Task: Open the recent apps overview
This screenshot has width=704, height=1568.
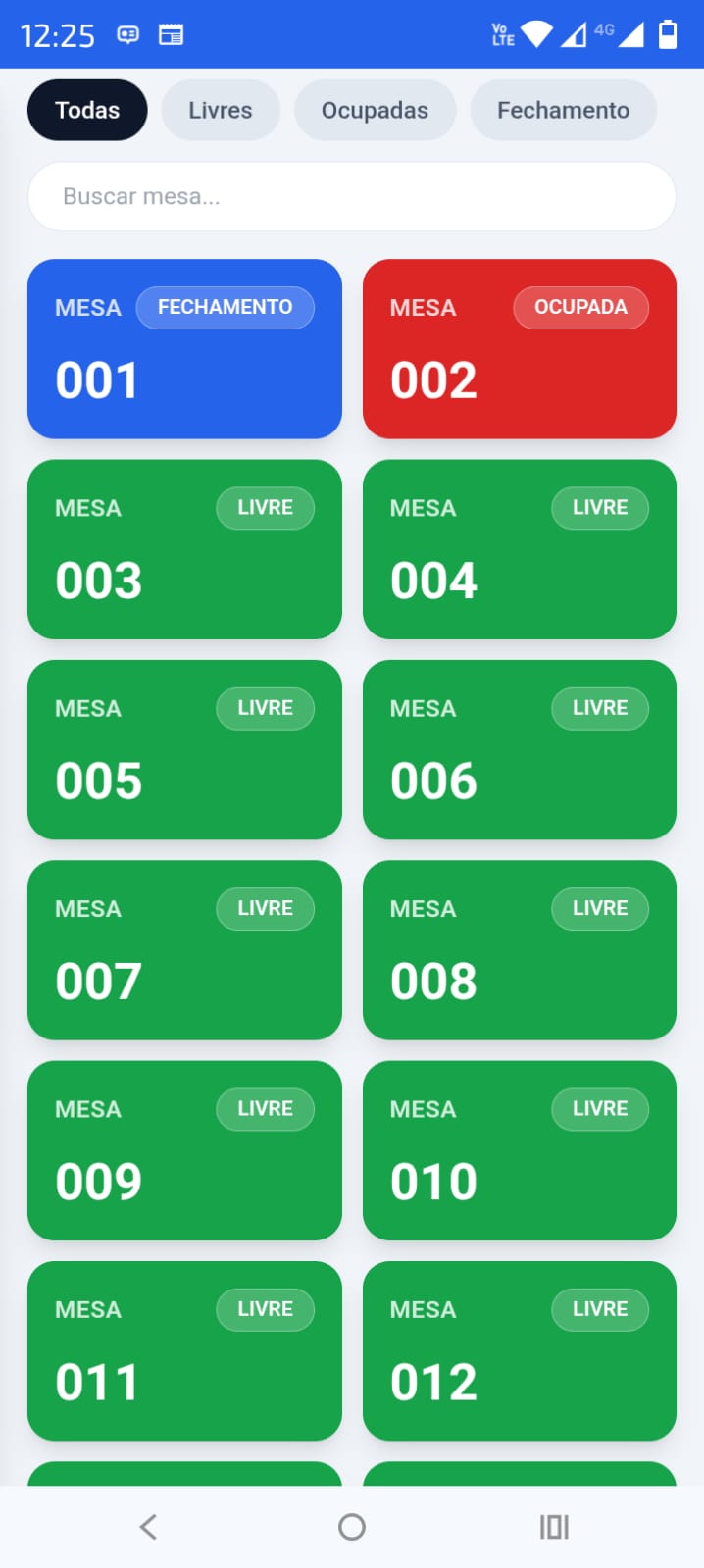Action: coord(554,1527)
